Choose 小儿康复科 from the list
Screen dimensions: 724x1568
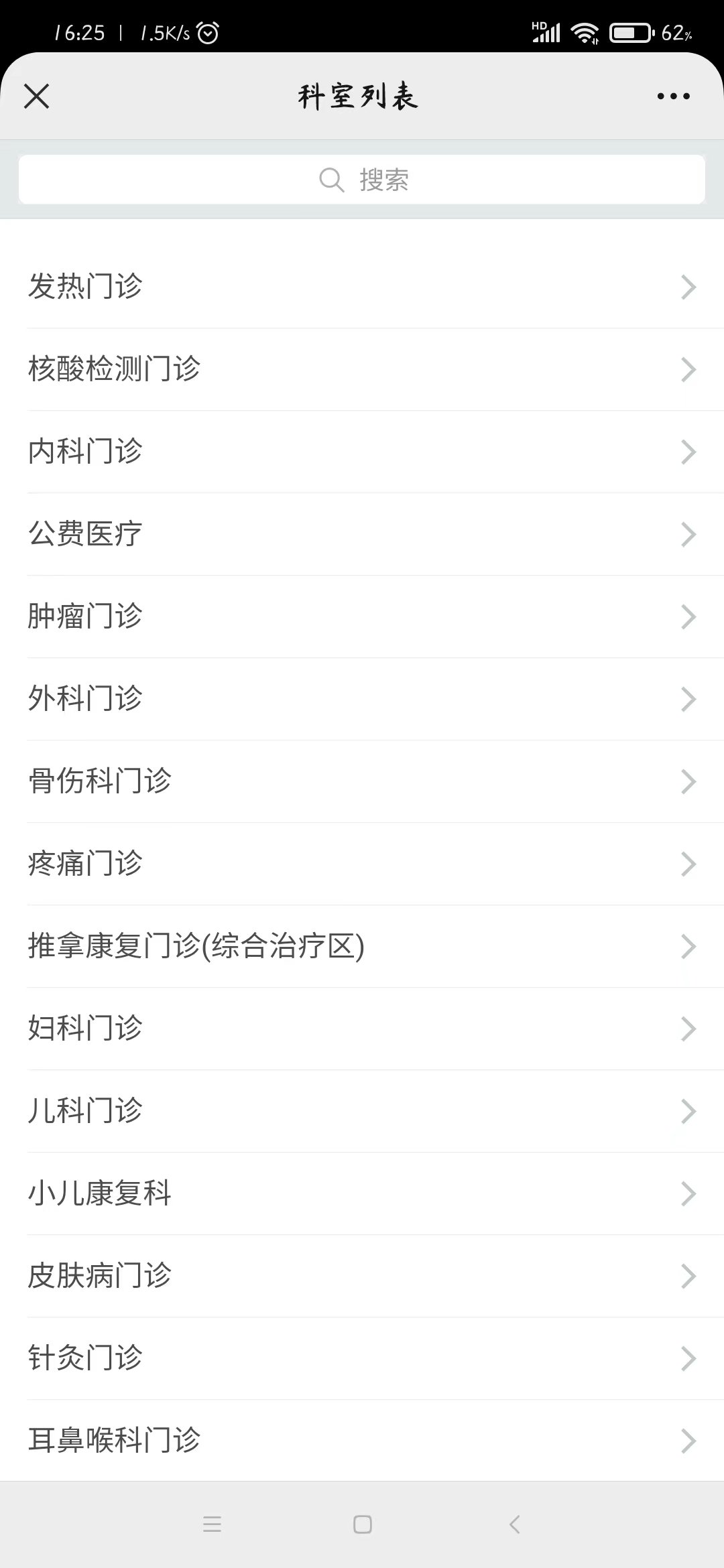pos(362,1193)
